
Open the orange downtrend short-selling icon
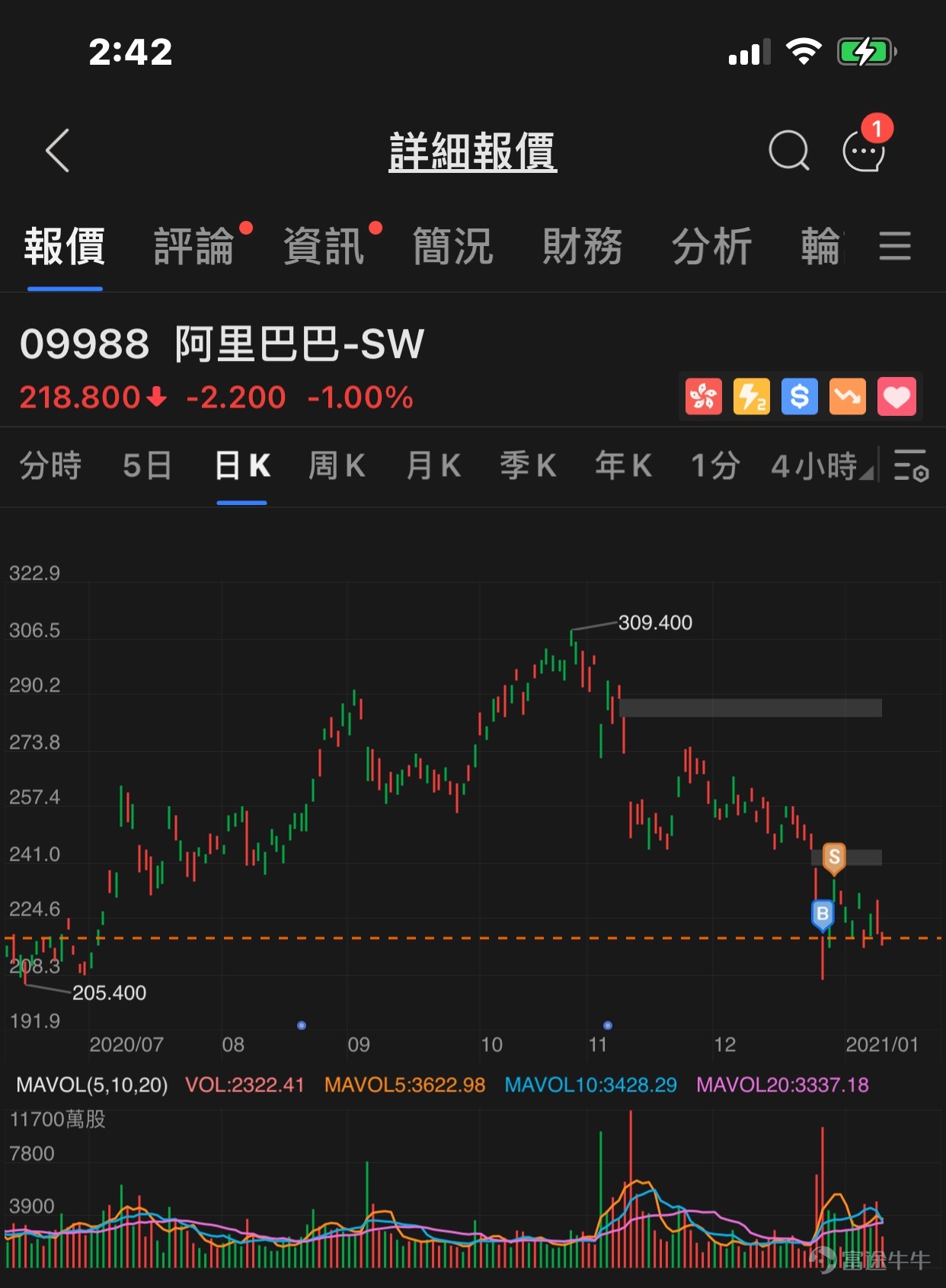coord(848,396)
